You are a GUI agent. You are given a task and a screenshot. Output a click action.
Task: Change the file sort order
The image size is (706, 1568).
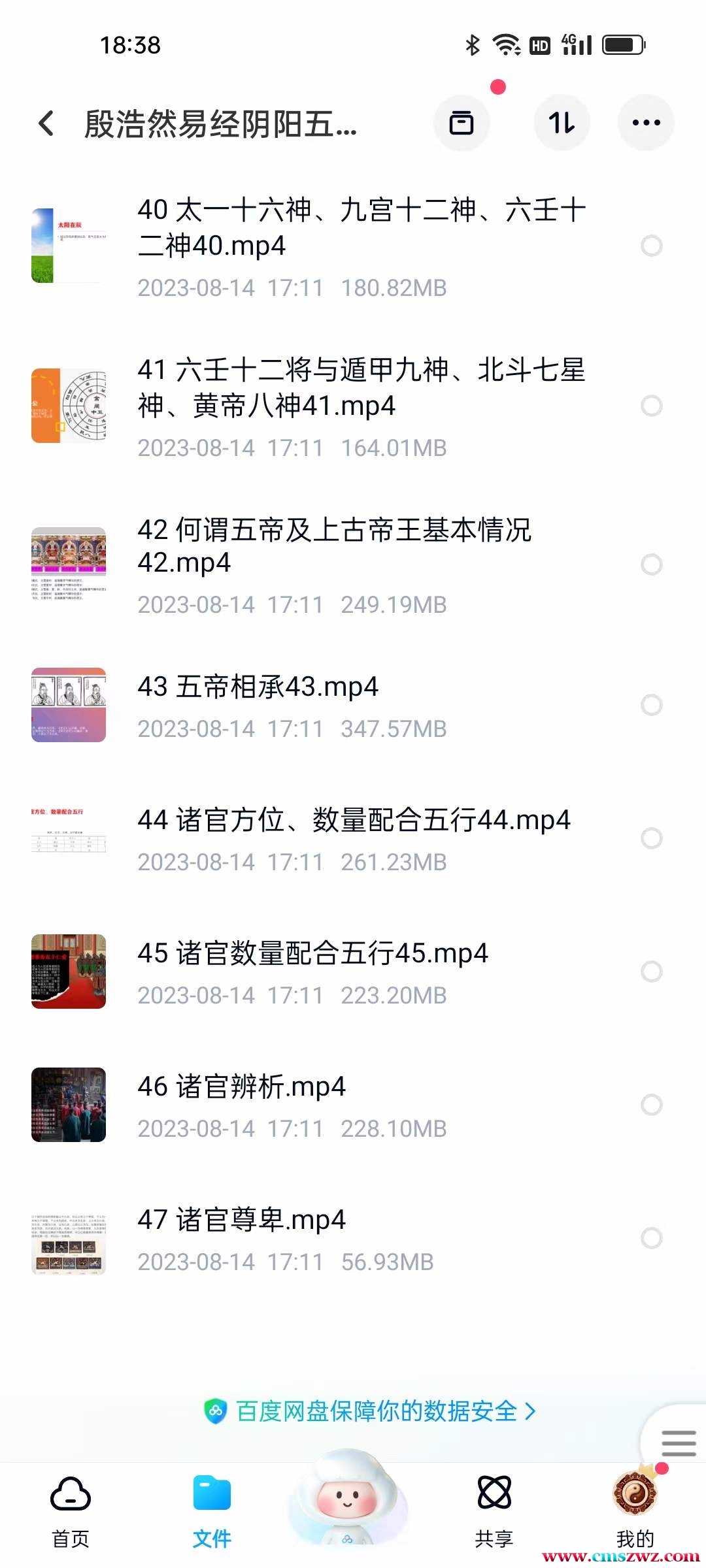(562, 123)
